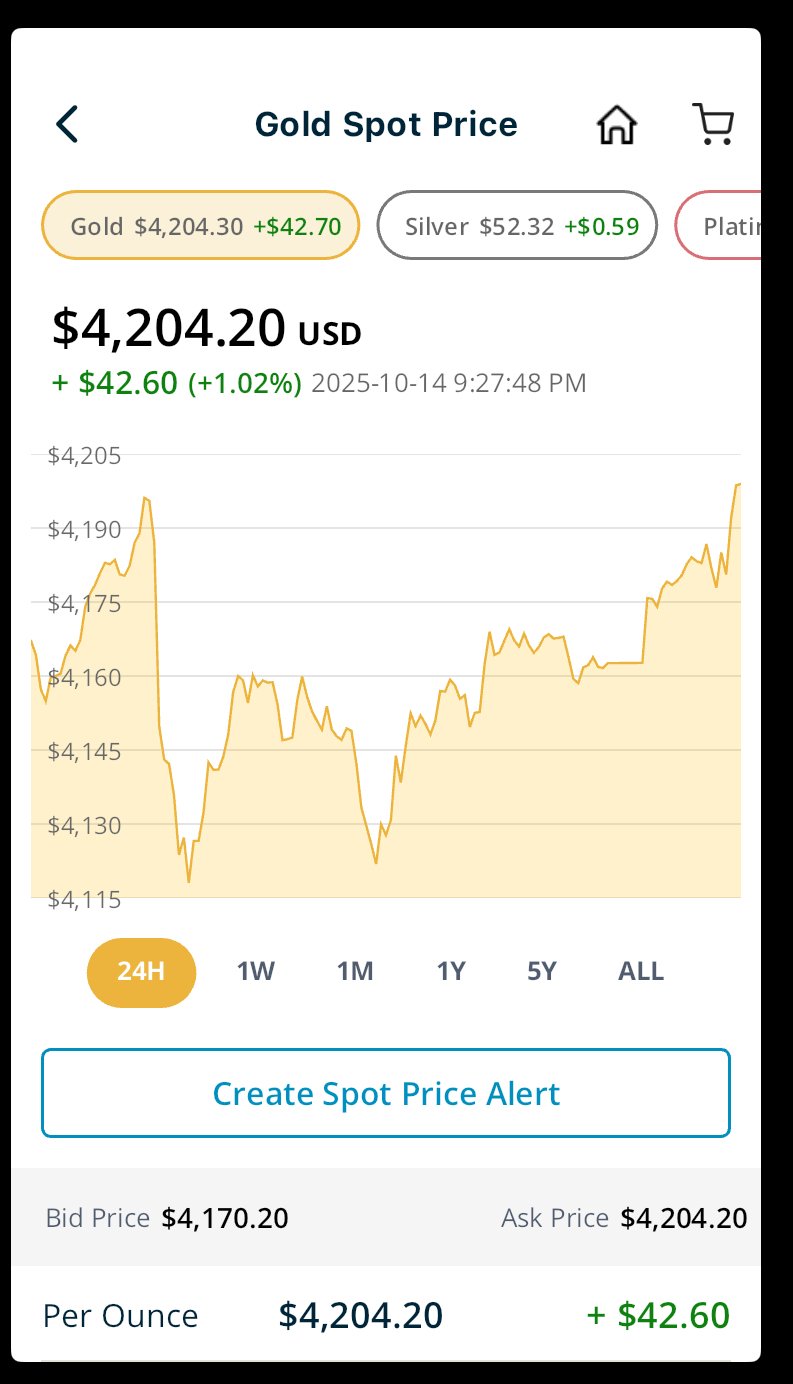Open the home icon
Viewport: 793px width, 1384px height.
coord(617,125)
